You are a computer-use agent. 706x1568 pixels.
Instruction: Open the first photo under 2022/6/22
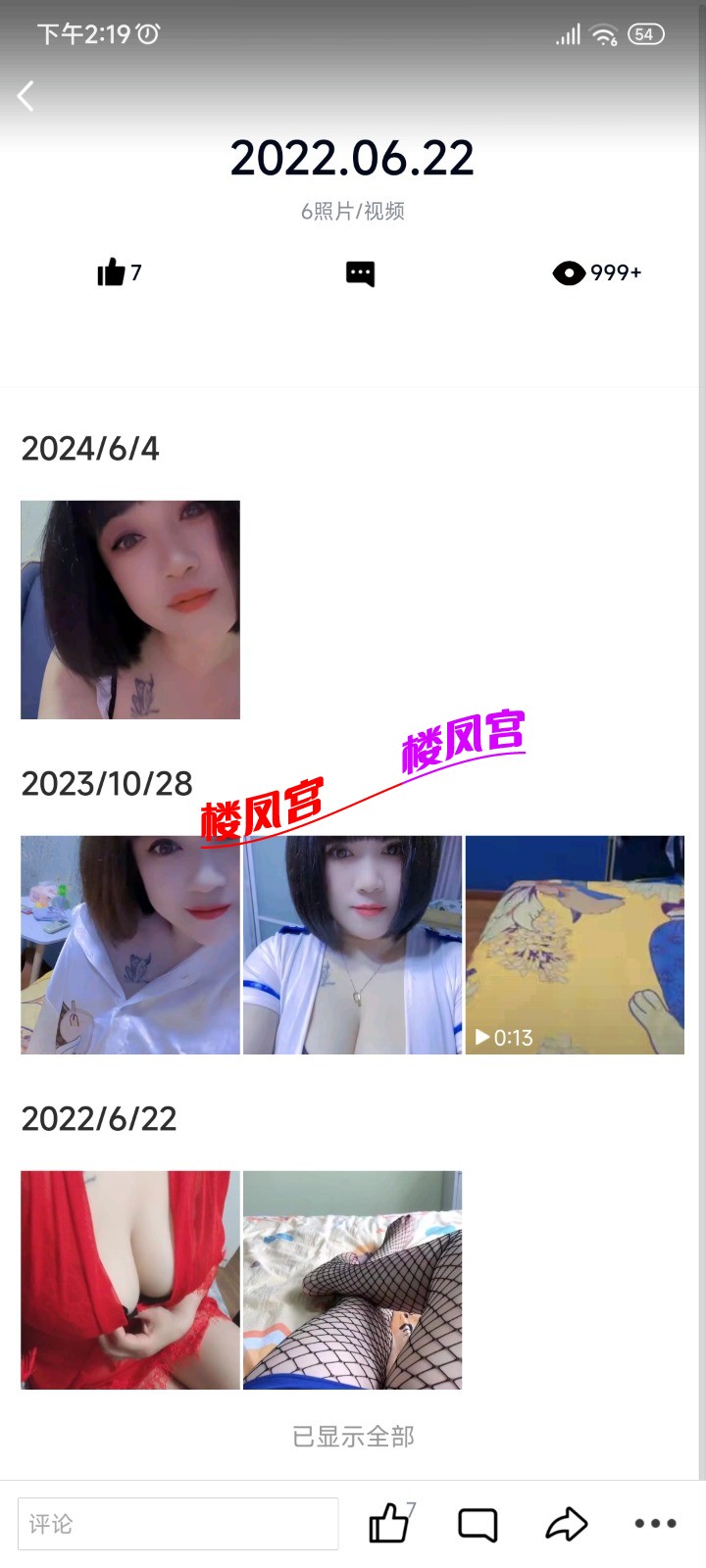pos(130,1280)
